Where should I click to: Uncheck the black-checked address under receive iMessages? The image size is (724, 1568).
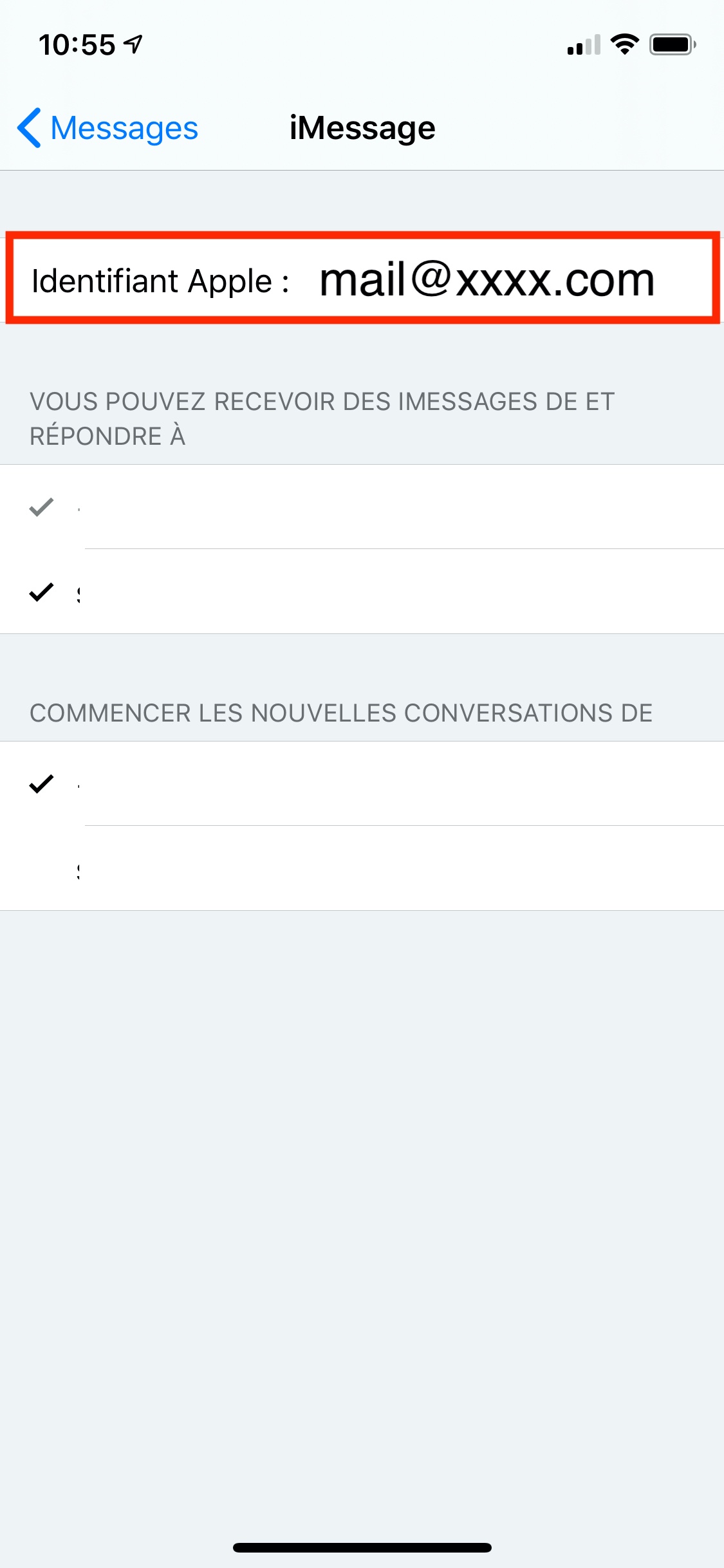tap(362, 592)
